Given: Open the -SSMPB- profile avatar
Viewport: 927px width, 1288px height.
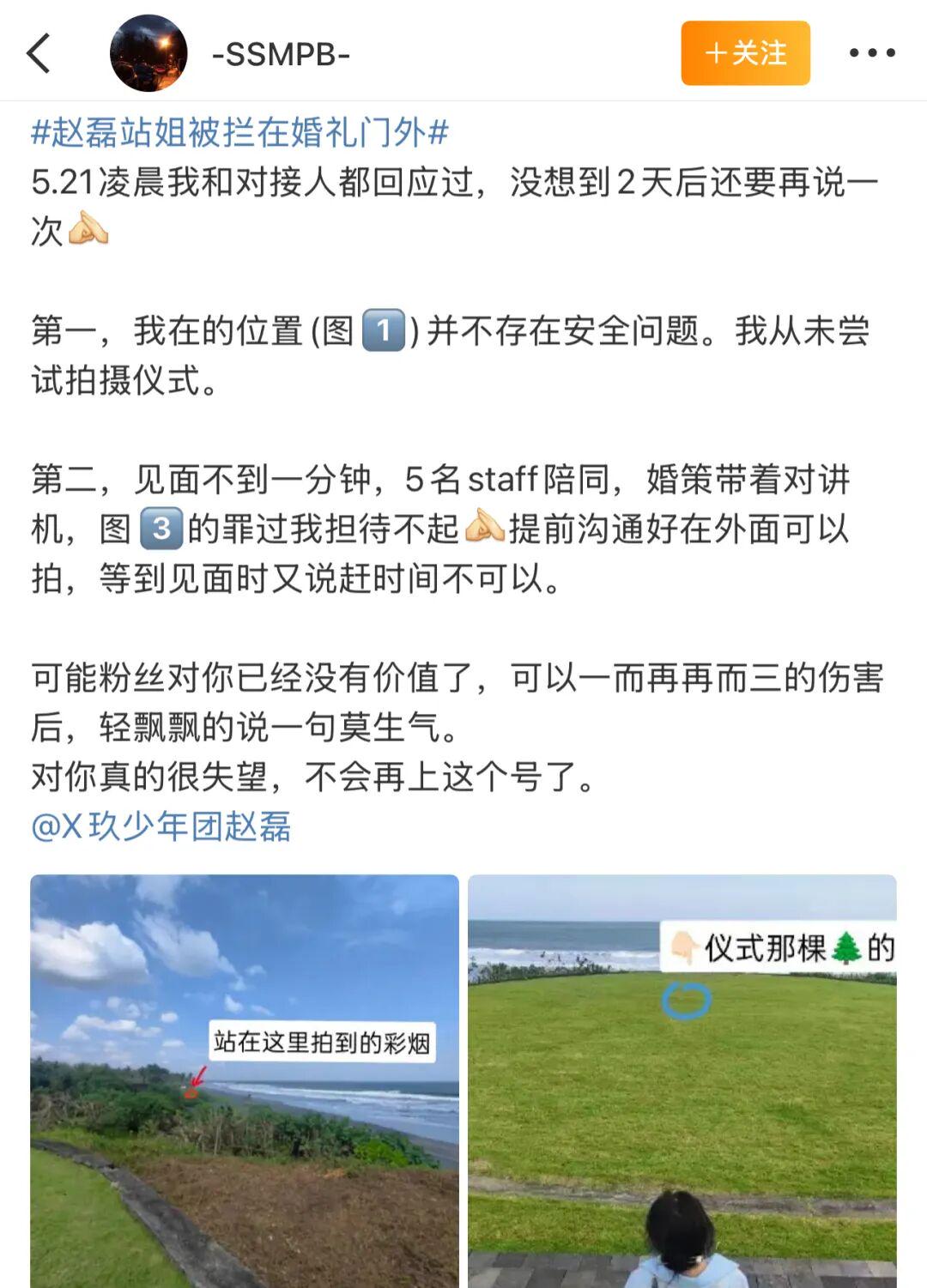Looking at the screenshot, I should [148, 53].
